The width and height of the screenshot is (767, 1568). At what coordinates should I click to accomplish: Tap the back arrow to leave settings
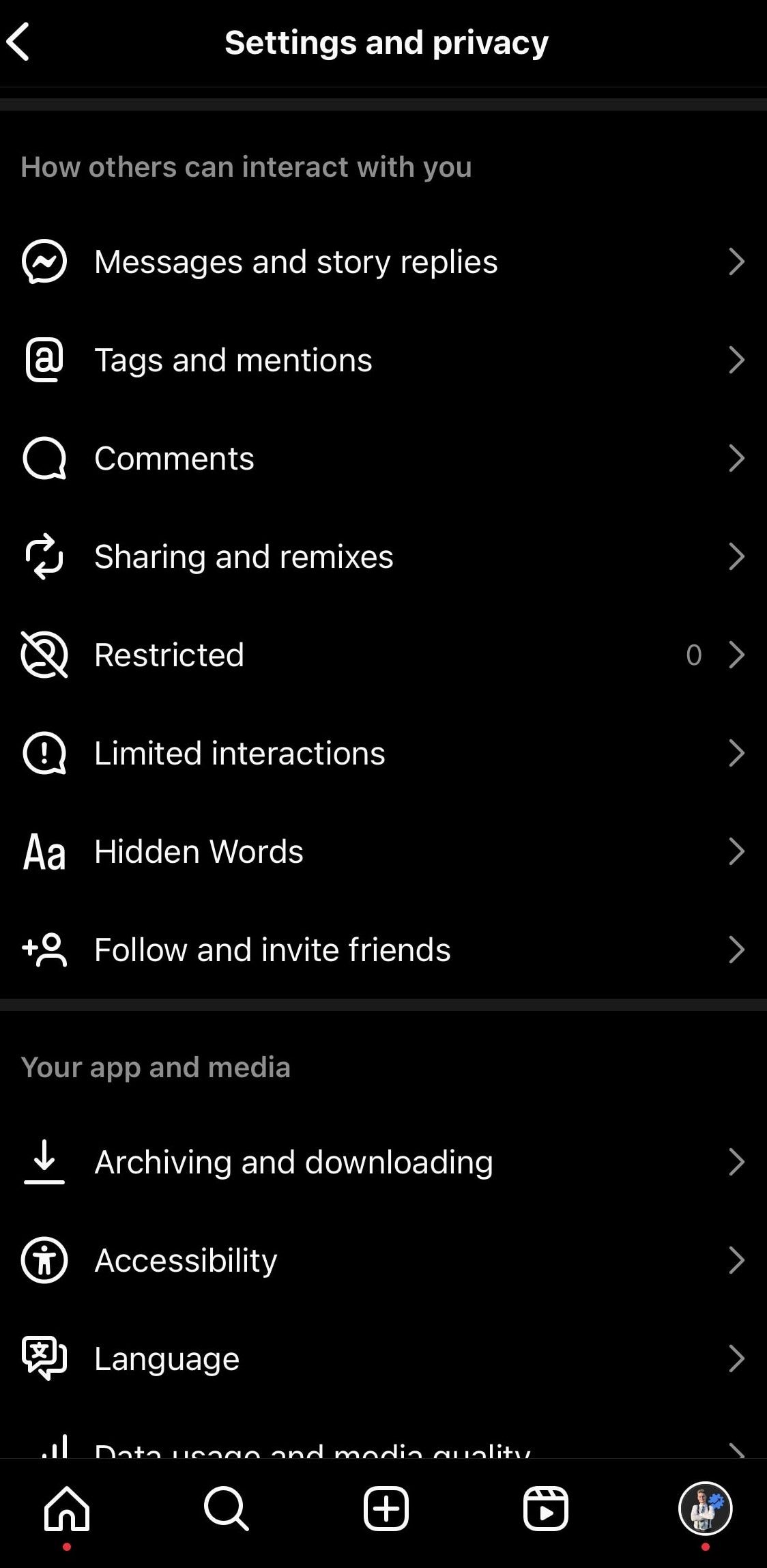tap(20, 41)
